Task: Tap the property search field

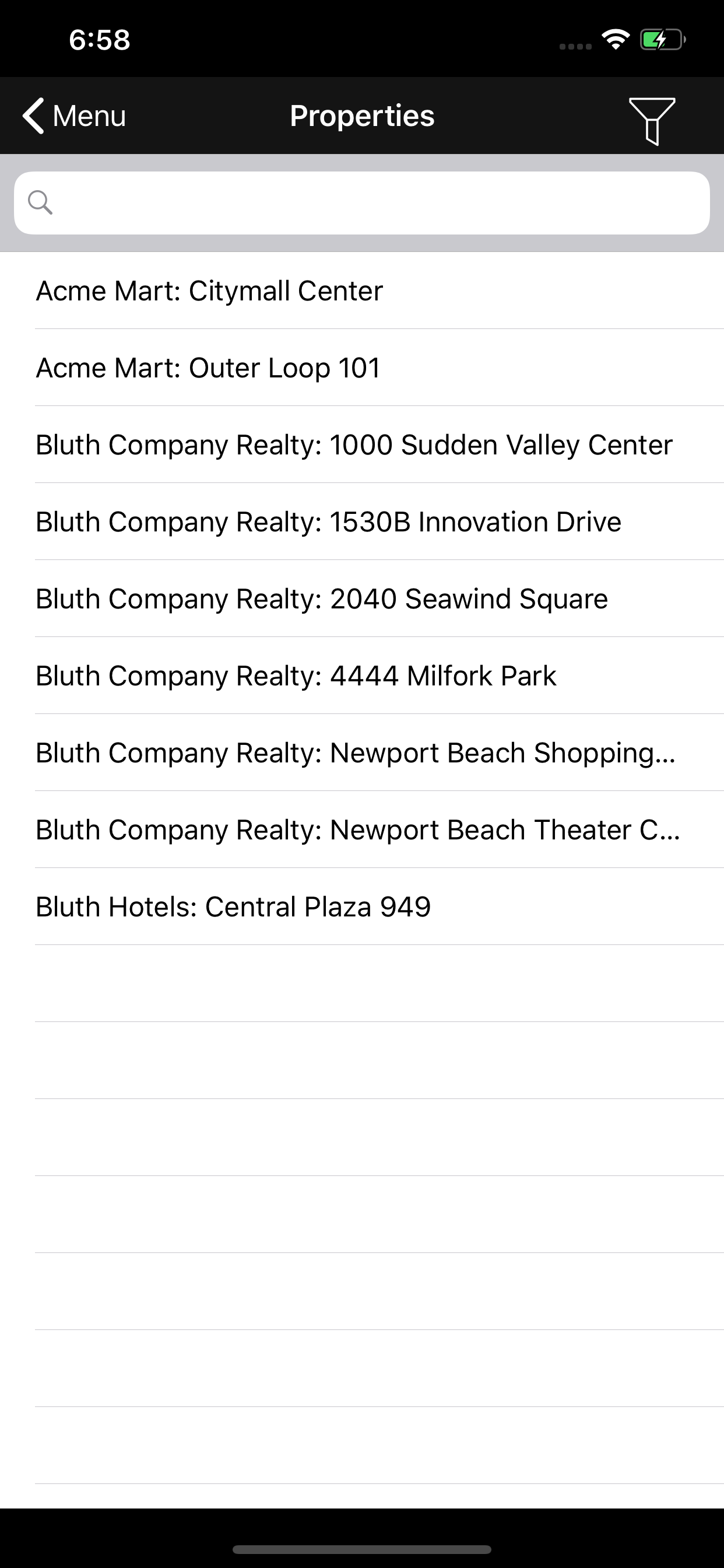Action: (x=362, y=202)
